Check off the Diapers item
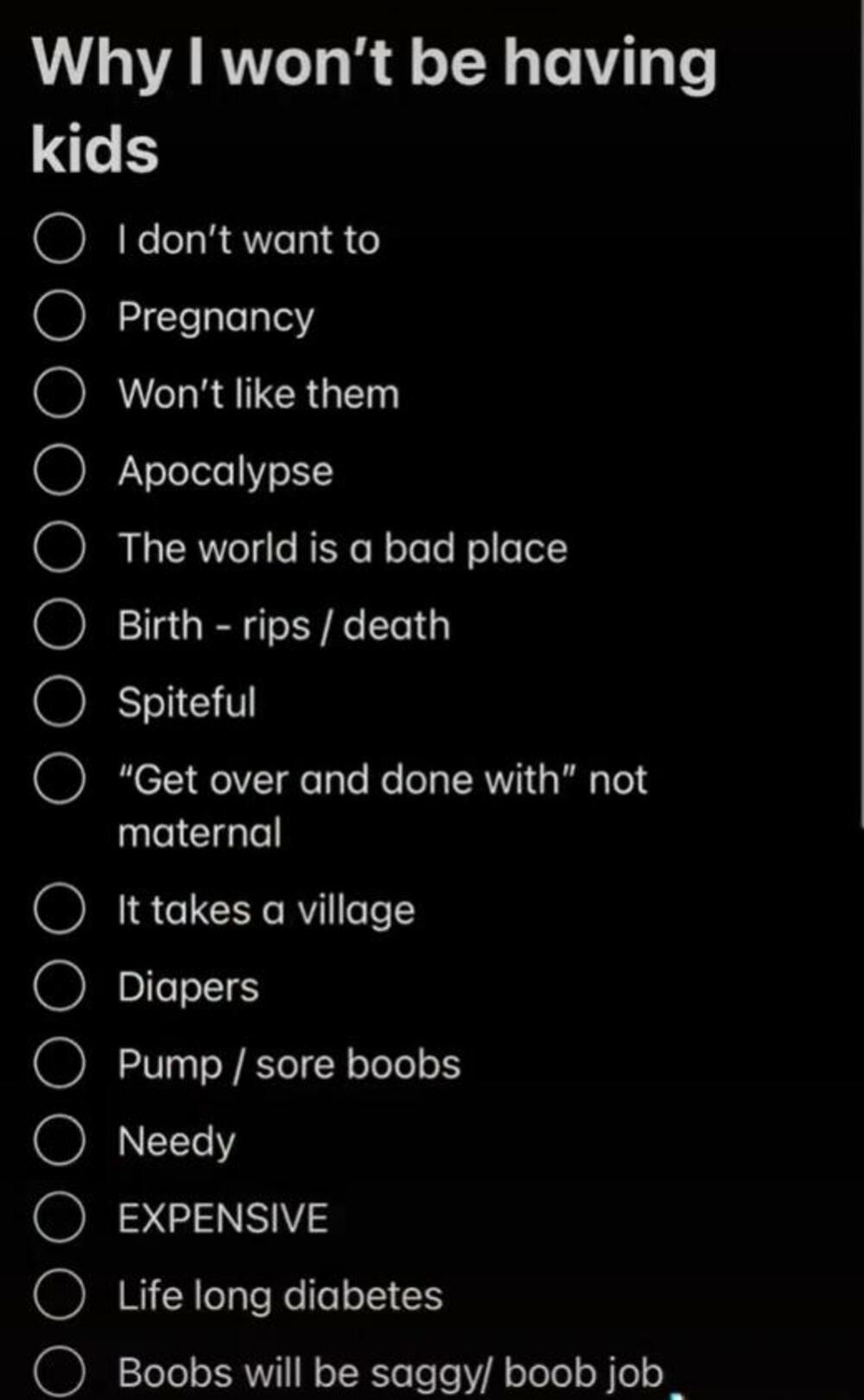The width and height of the screenshot is (864, 1400). point(60,986)
